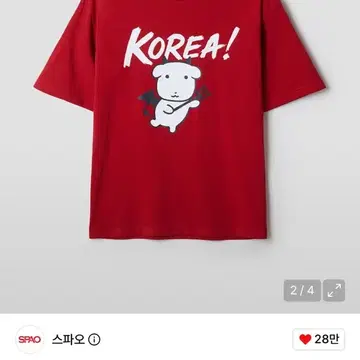
Task: Open the red KOREA t-shirt product image
Action: tap(180, 120)
